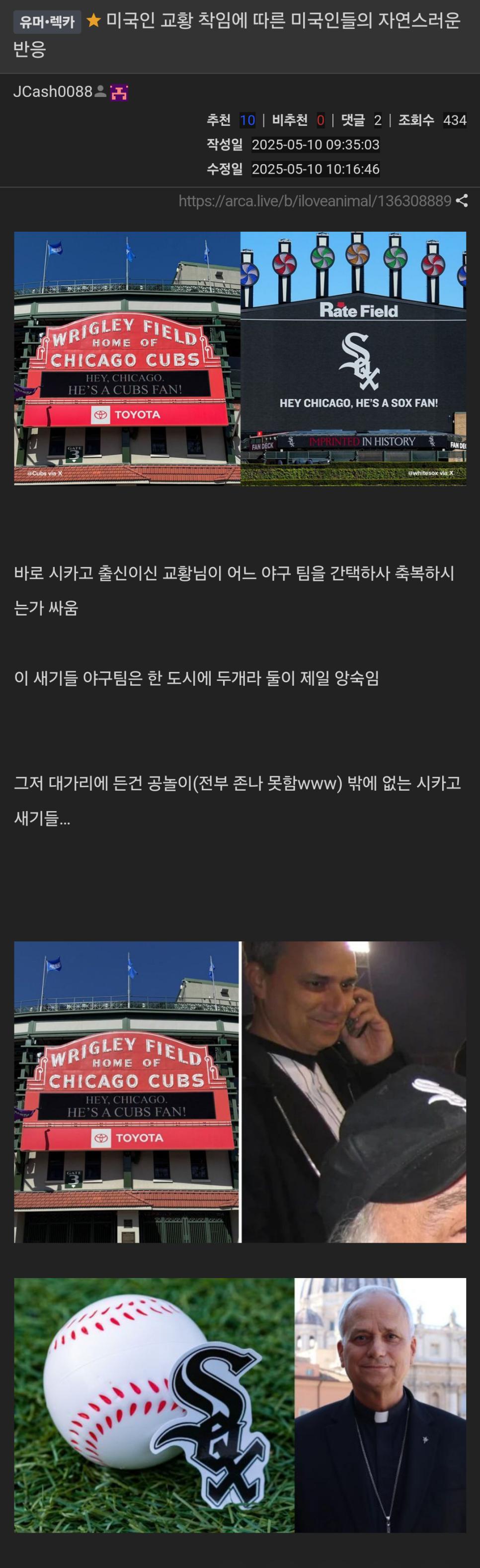Viewport: 480px width, 1568px height.
Task: Share this post via the share icon
Action: coord(462,201)
